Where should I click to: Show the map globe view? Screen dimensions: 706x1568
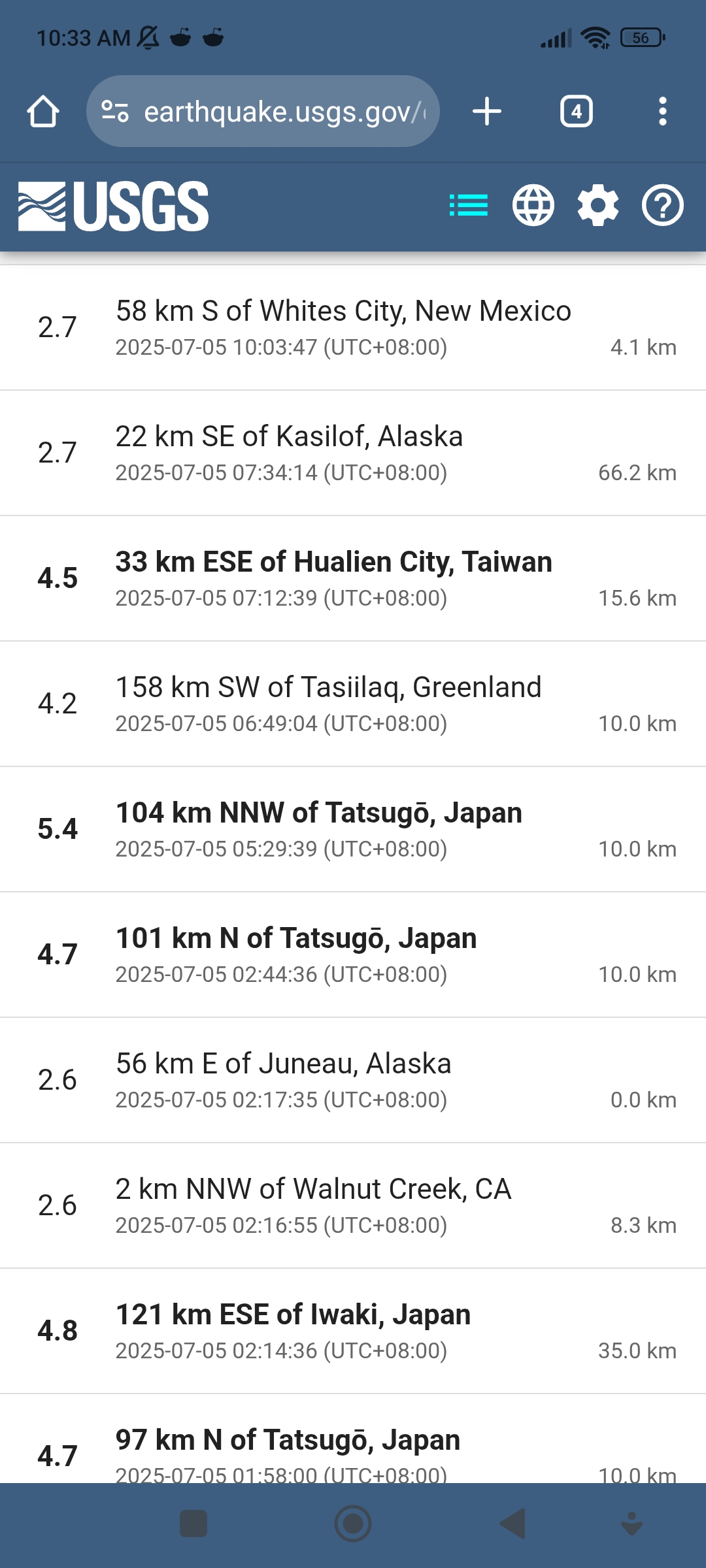(x=533, y=205)
